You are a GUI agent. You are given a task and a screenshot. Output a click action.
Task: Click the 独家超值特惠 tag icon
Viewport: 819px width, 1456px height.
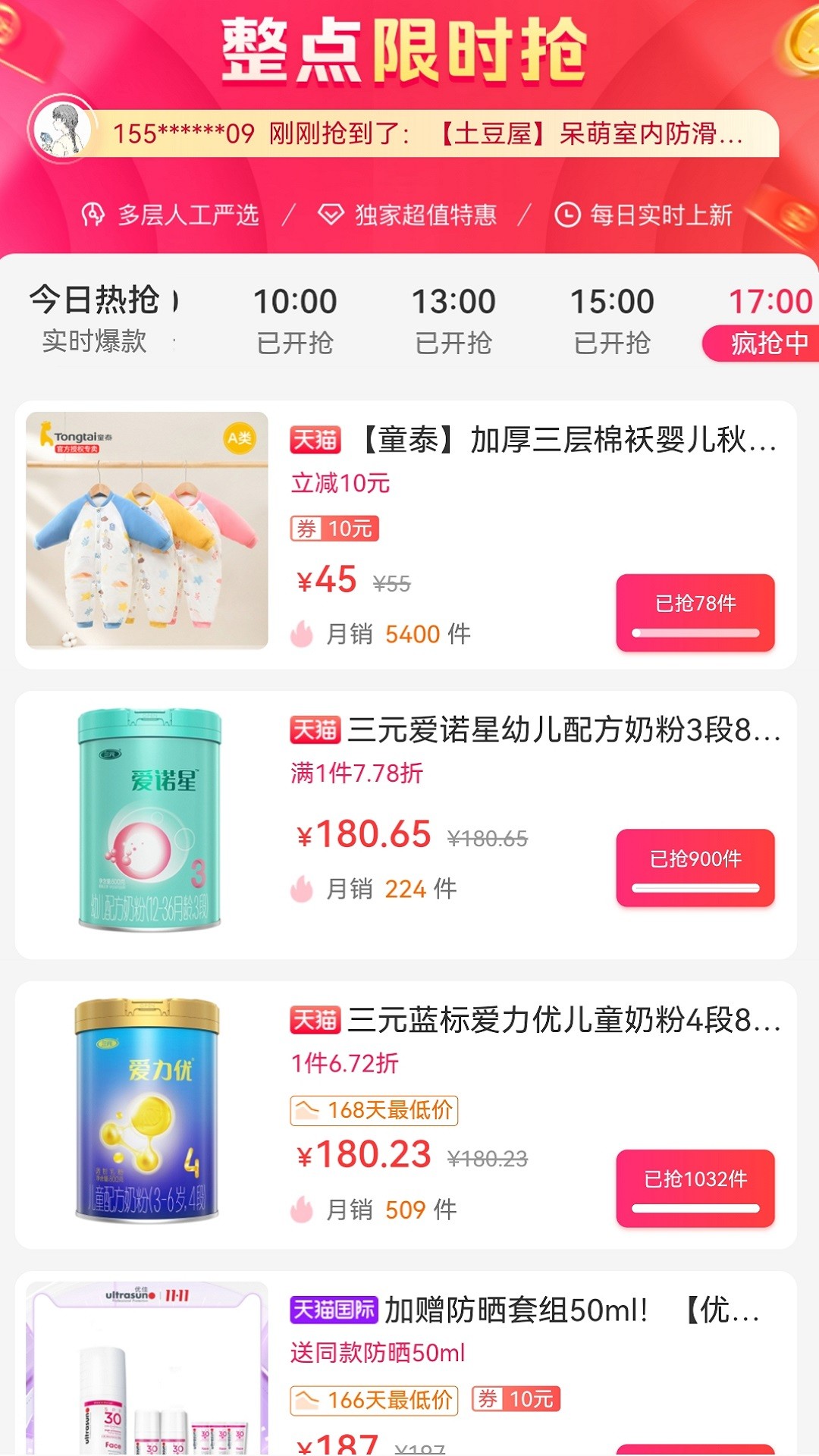[x=331, y=215]
